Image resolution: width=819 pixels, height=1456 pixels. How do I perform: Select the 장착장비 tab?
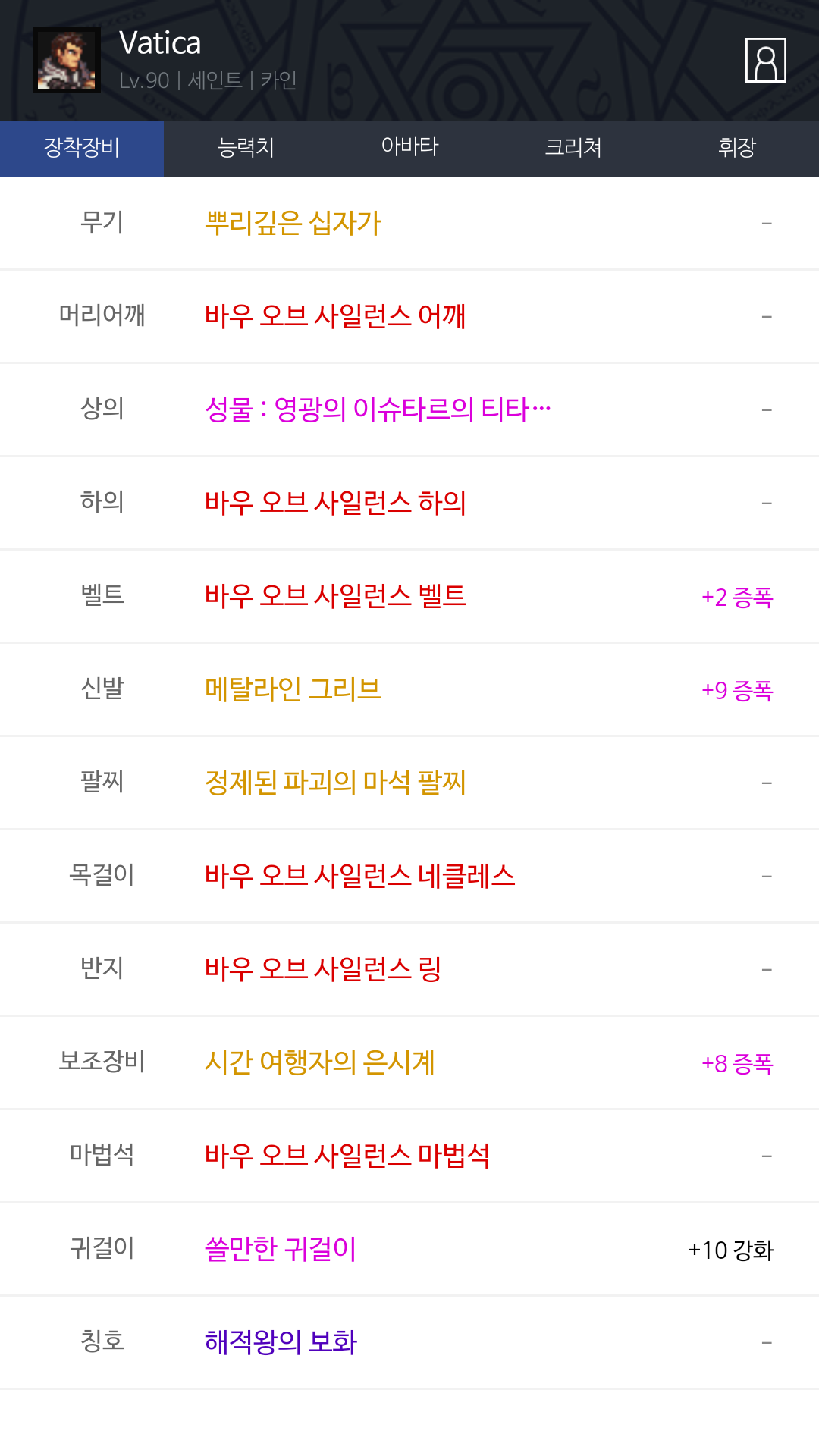pos(82,149)
